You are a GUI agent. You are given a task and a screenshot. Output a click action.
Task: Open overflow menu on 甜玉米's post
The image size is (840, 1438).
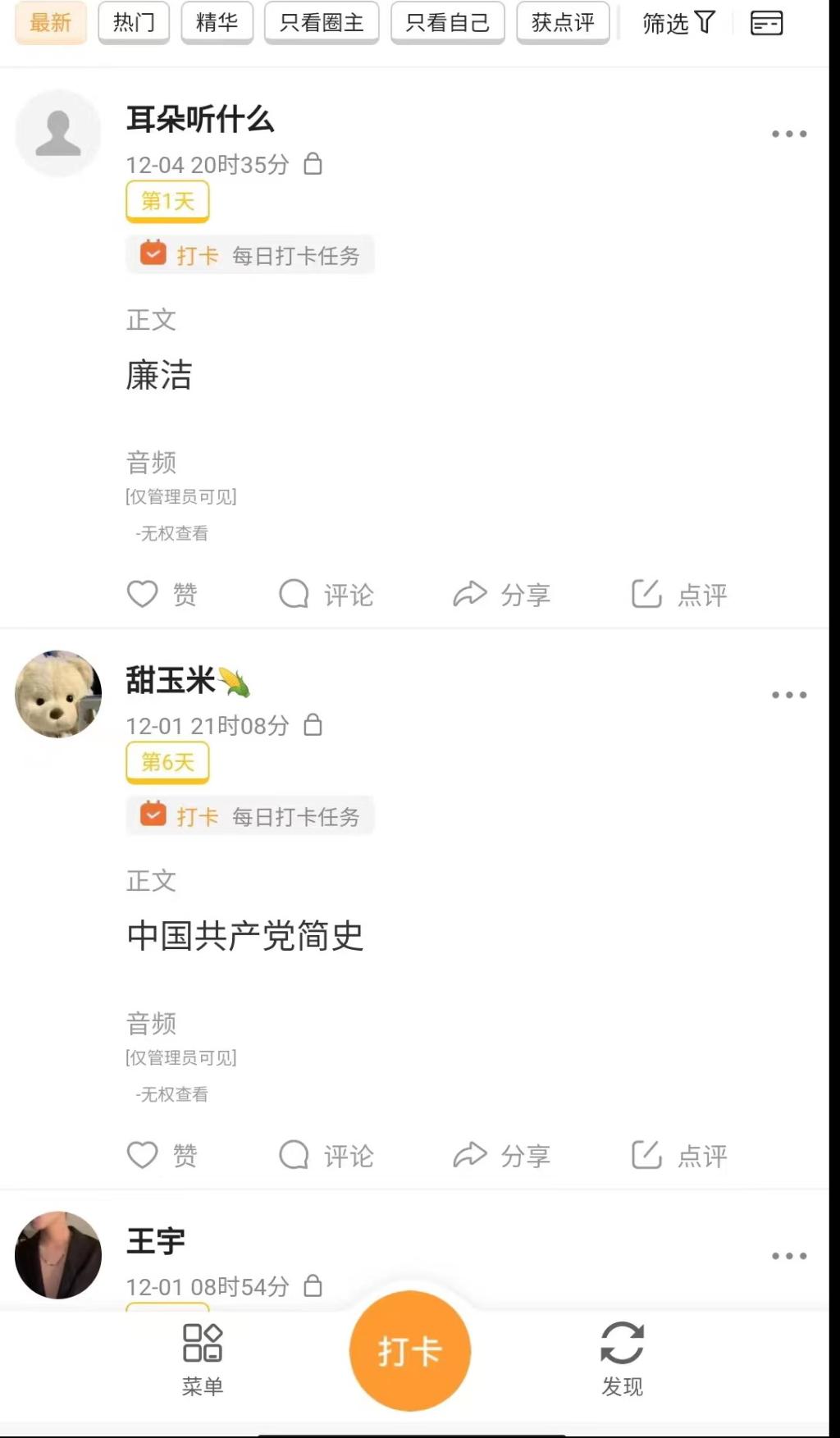(x=788, y=695)
